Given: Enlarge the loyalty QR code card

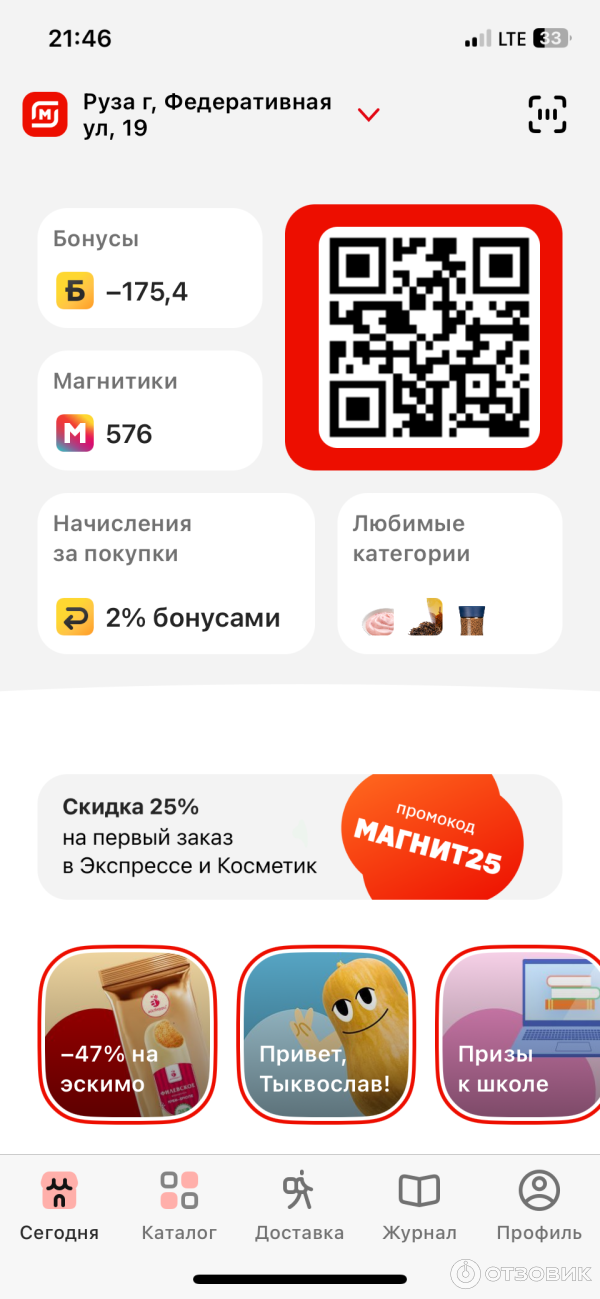Looking at the screenshot, I should [424, 337].
